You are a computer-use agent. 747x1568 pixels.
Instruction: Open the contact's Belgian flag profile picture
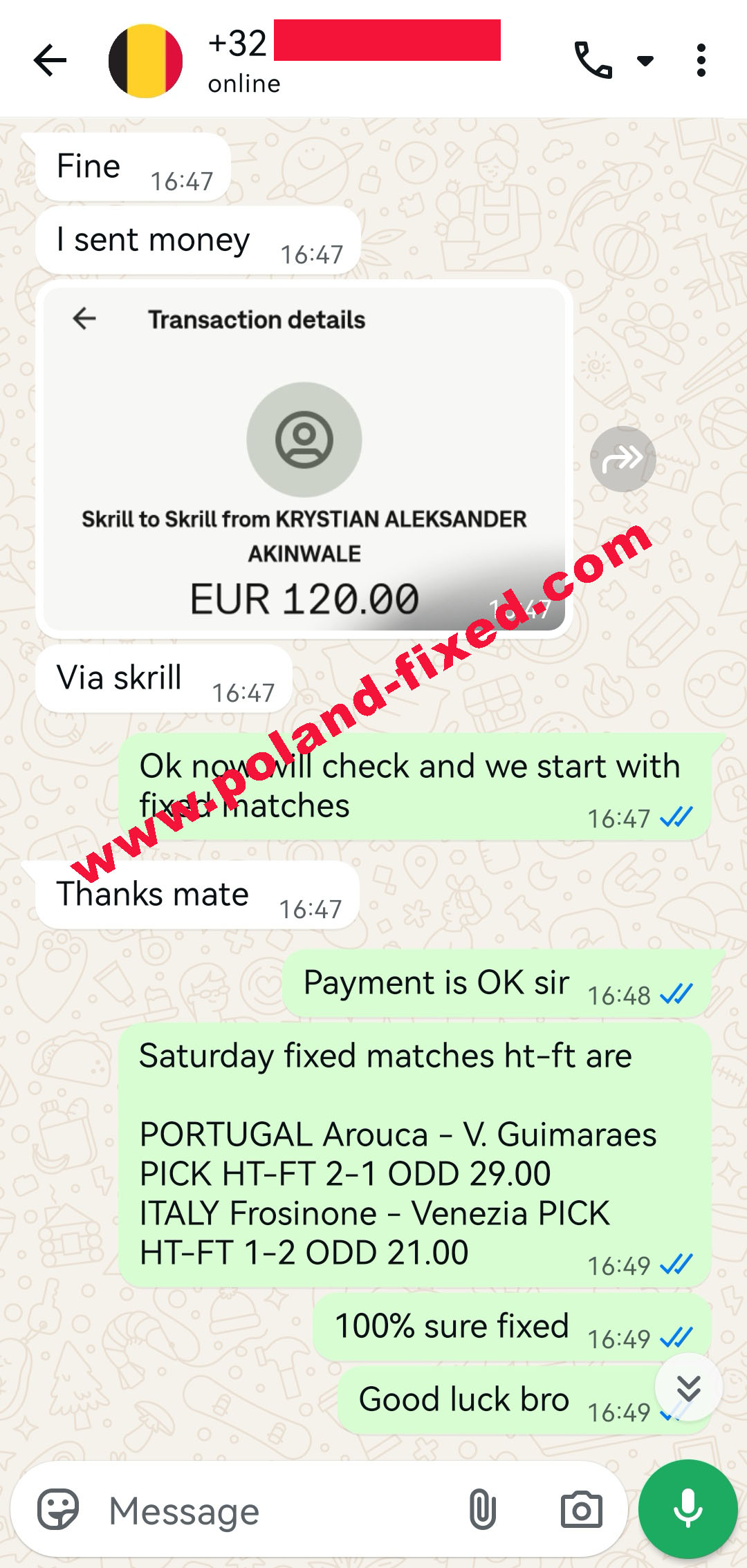[145, 61]
